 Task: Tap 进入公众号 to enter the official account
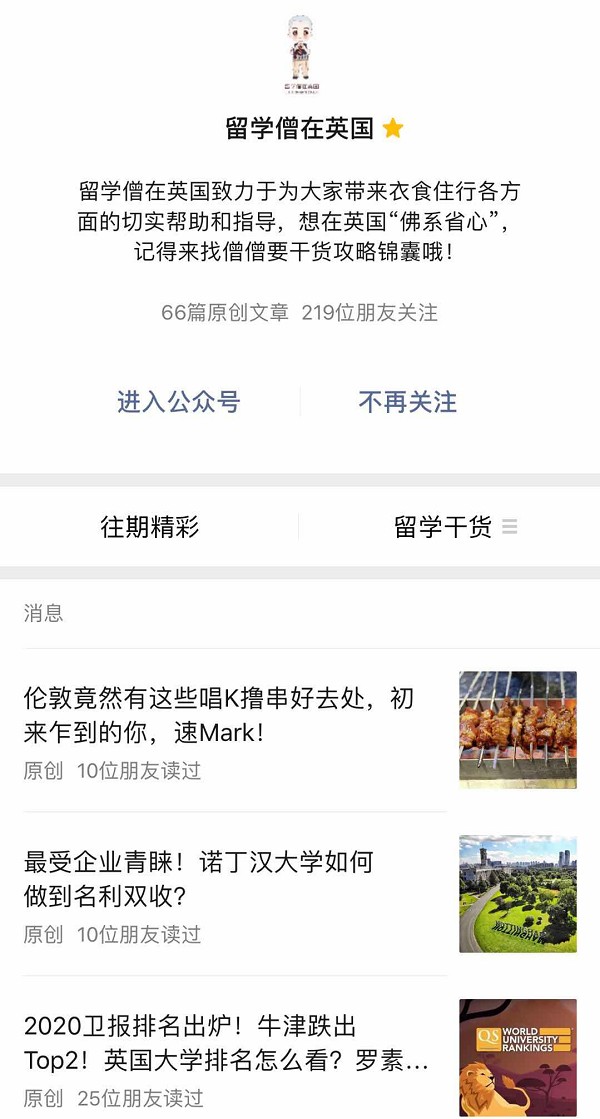[x=178, y=402]
